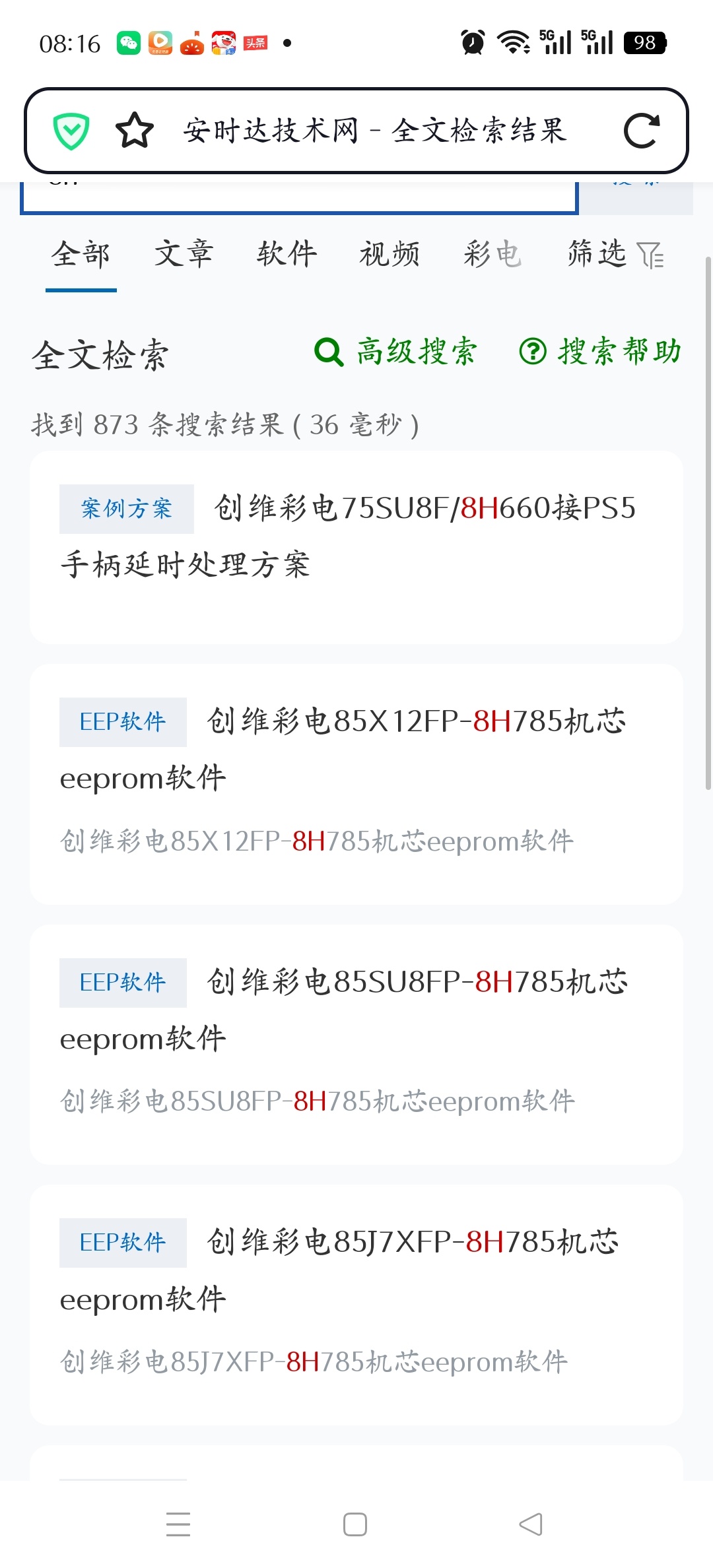Tap the question mark icon beside 搜索帮助
Screen dimensions: 713x1568
(x=532, y=352)
